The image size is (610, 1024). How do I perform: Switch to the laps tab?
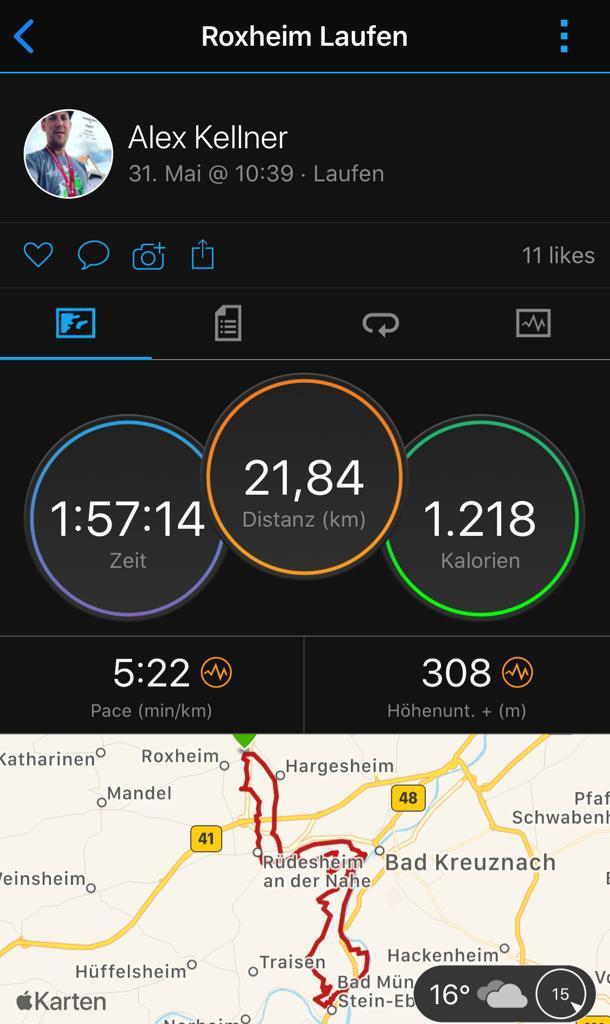(x=380, y=323)
